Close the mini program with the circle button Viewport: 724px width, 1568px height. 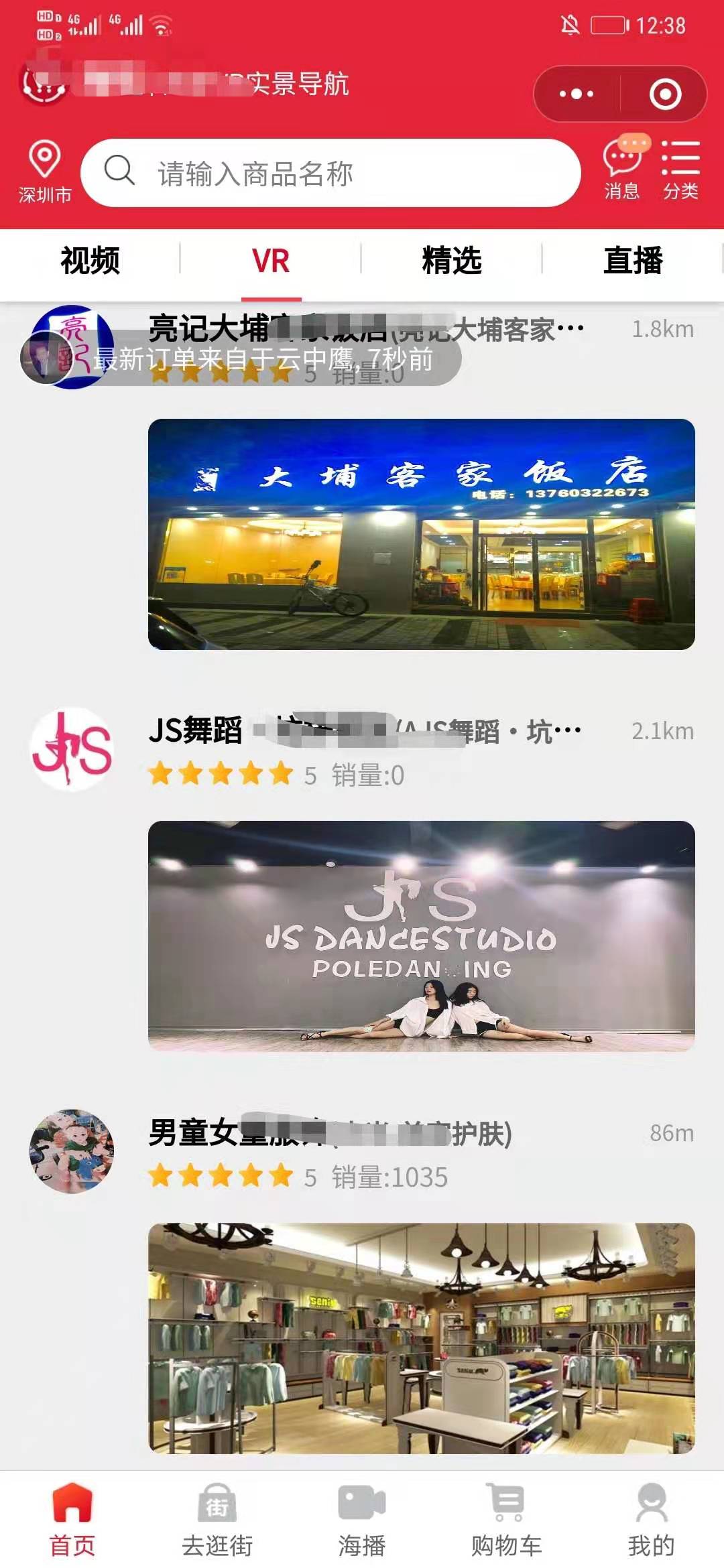(x=665, y=94)
